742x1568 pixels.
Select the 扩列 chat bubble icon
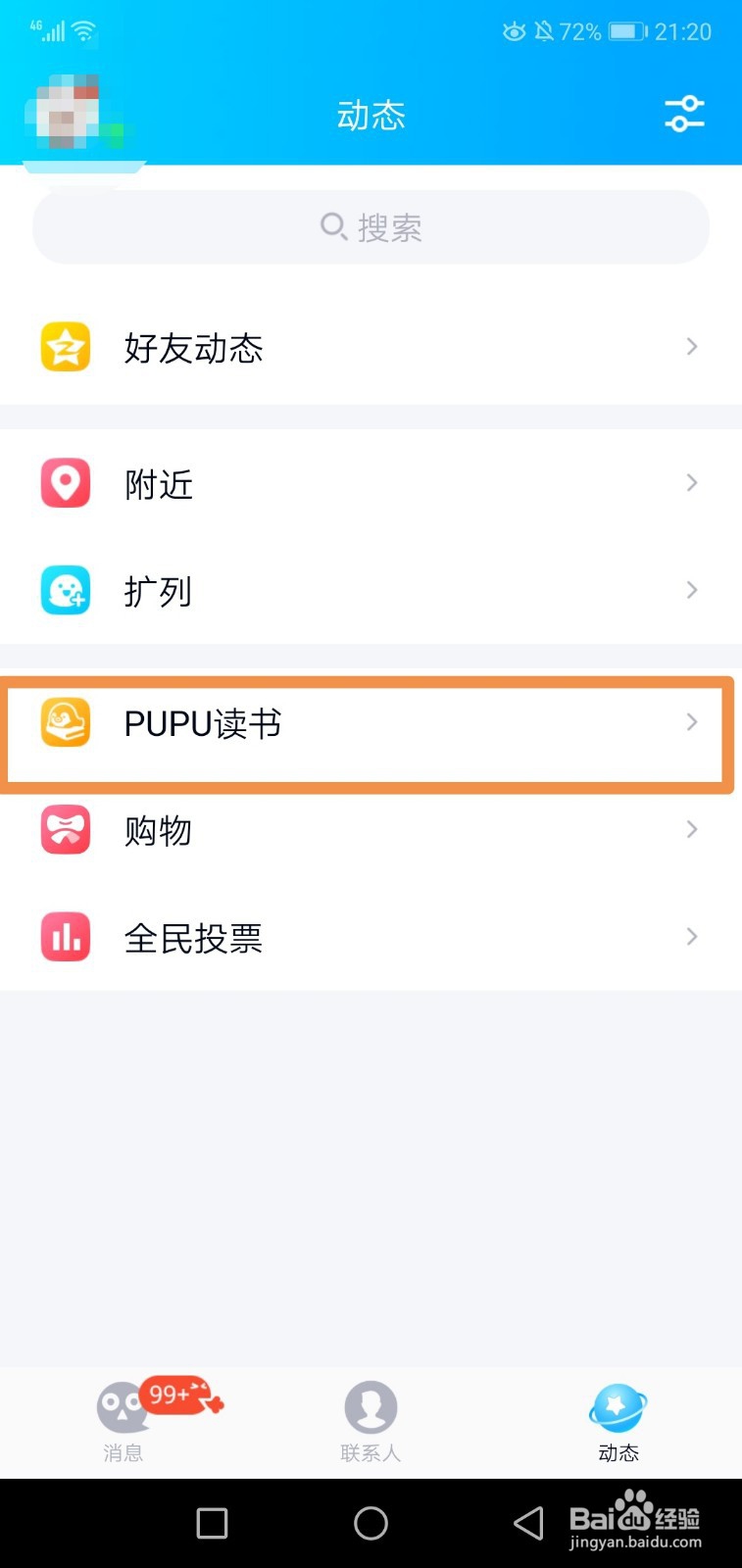(x=65, y=590)
